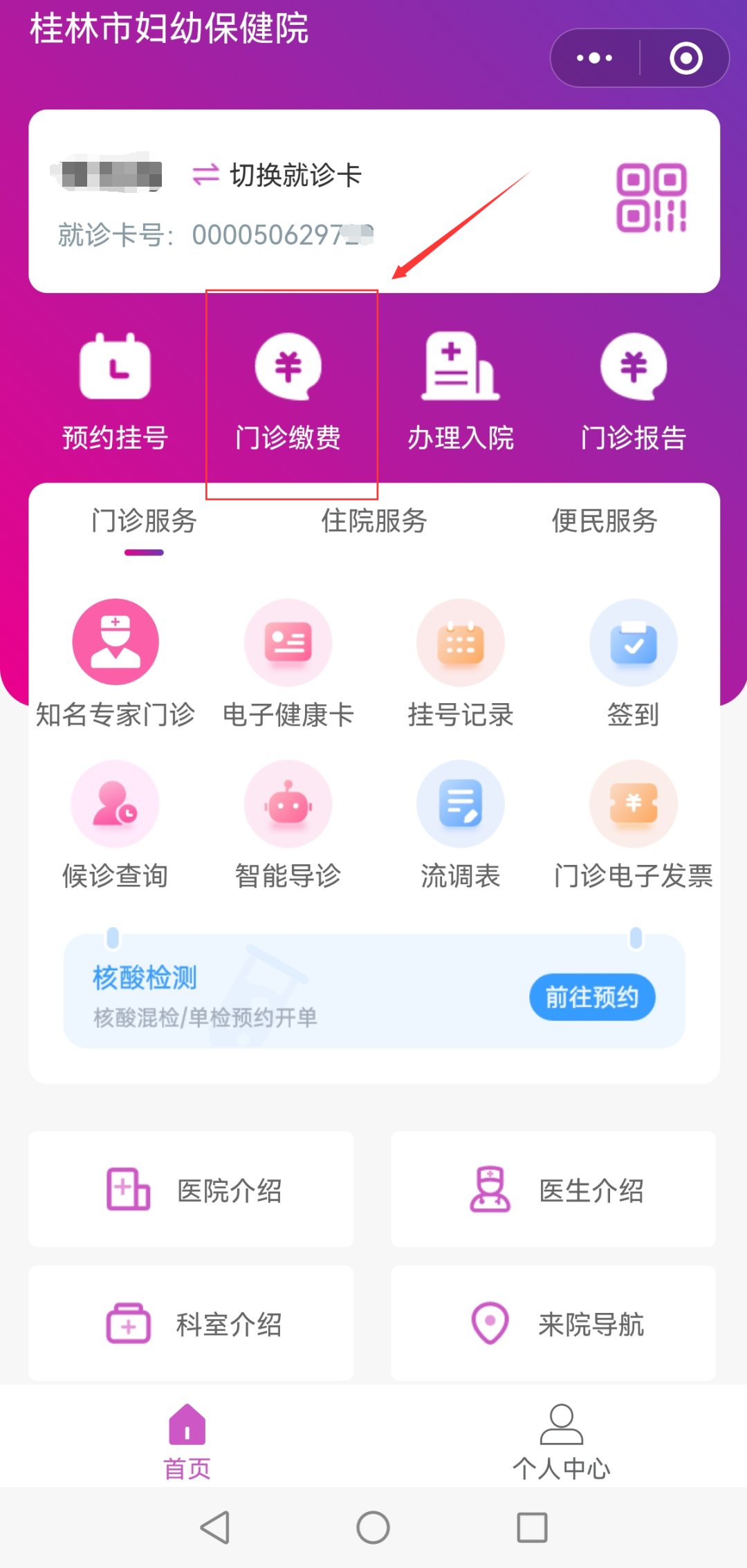This screenshot has height=1568, width=747.
Task: Open the 来院导航 card
Action: (x=553, y=1323)
